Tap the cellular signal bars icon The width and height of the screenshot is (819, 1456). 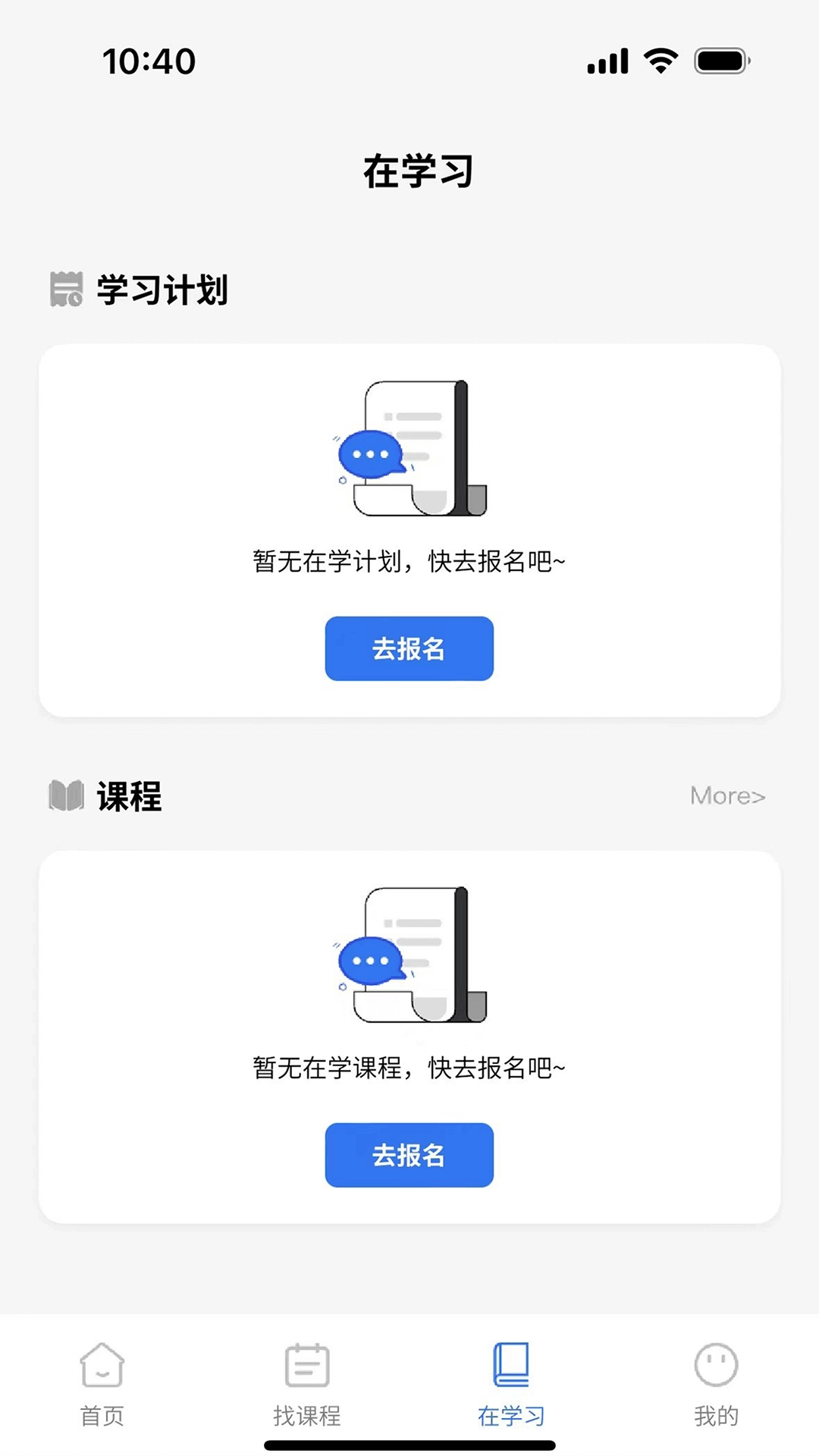click(x=607, y=62)
